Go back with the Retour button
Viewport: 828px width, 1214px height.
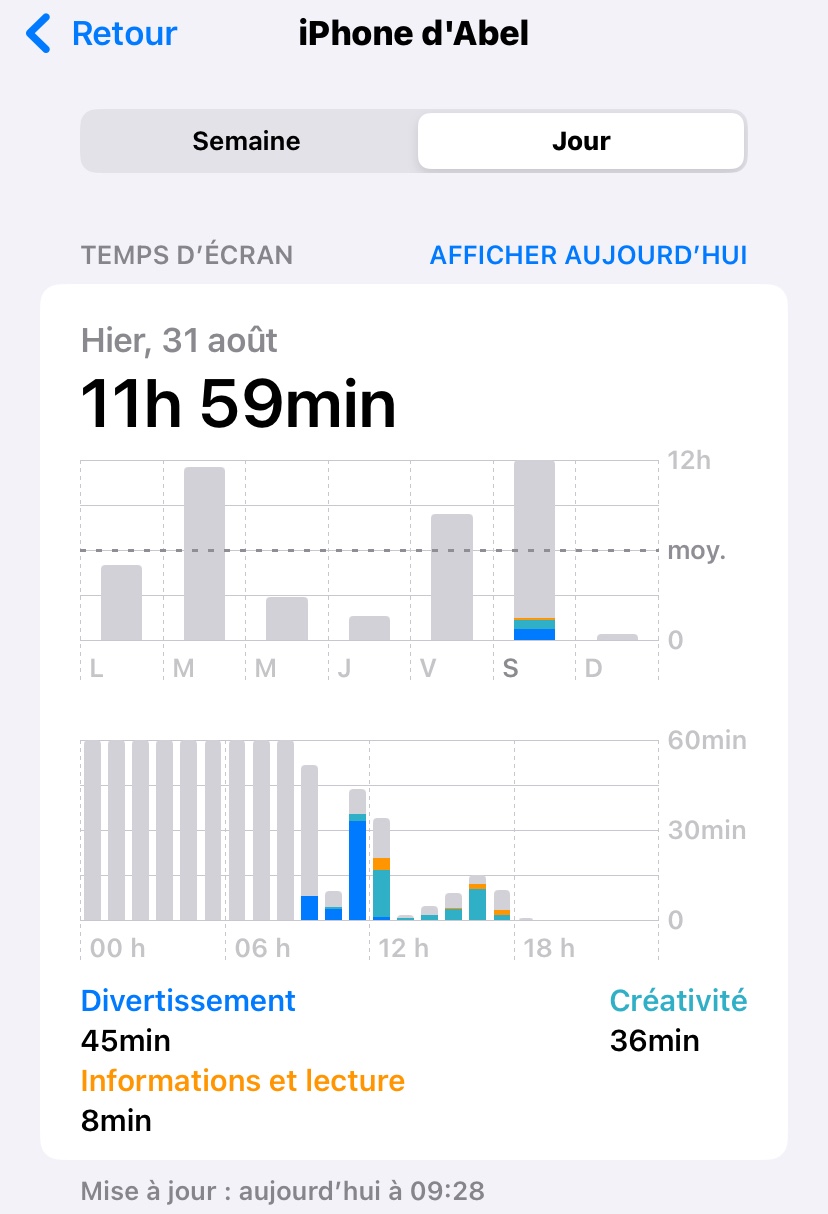(x=102, y=34)
